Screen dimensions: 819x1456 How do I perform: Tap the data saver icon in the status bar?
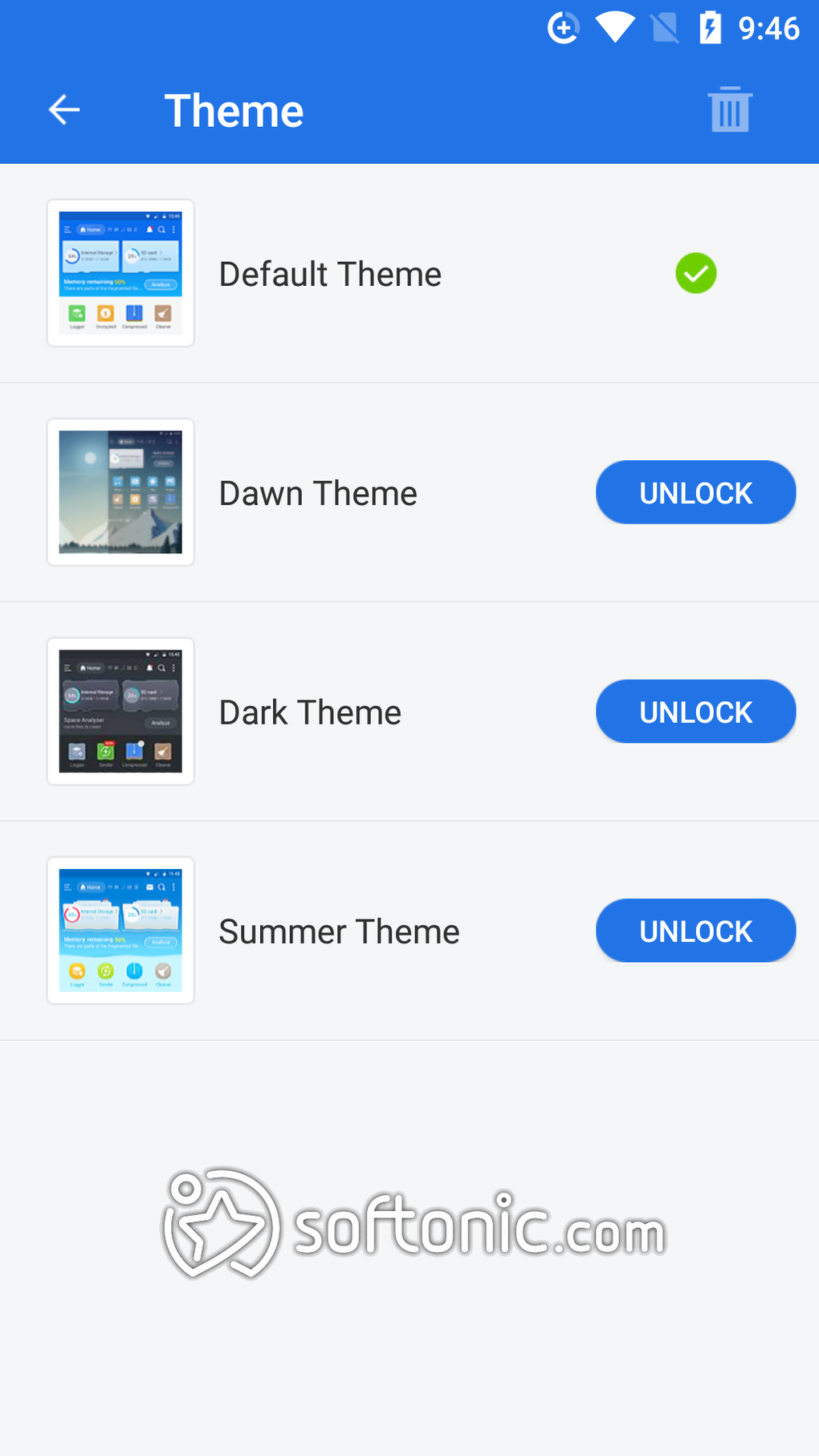(x=563, y=27)
